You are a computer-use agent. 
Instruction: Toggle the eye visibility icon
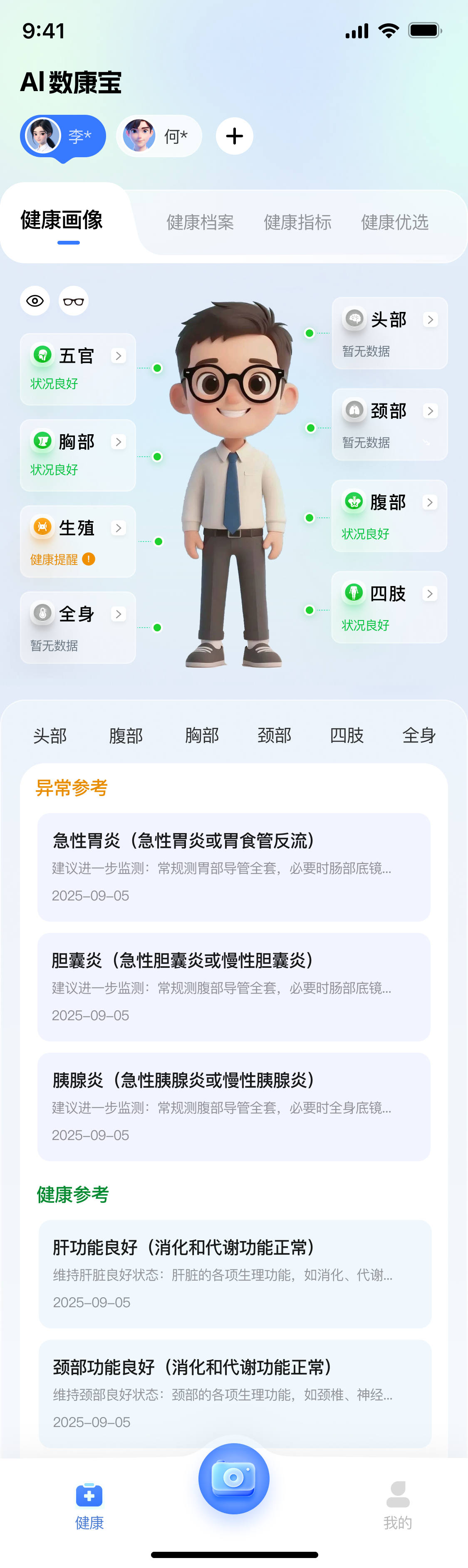point(35,301)
